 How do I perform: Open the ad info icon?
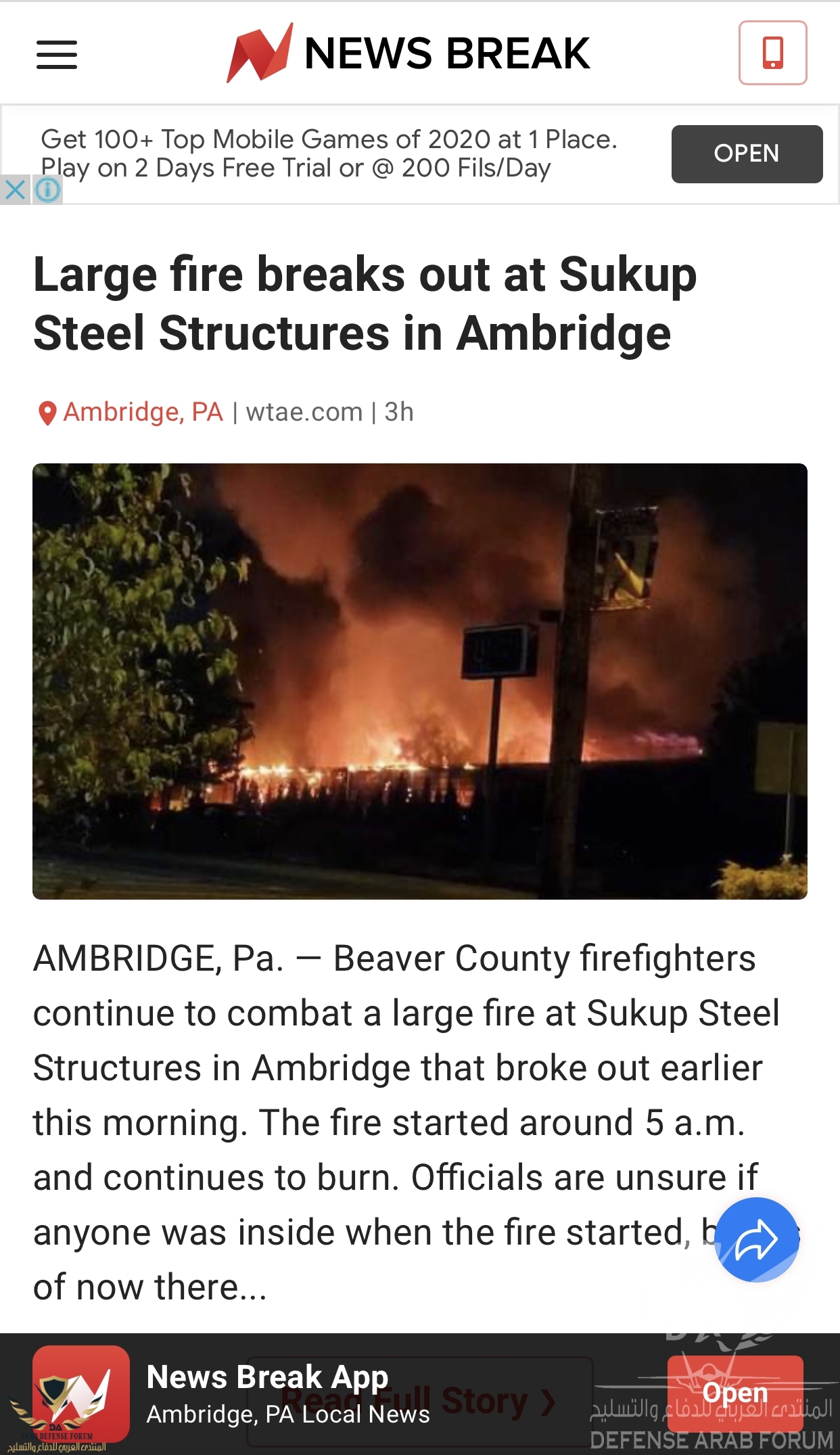[47, 191]
